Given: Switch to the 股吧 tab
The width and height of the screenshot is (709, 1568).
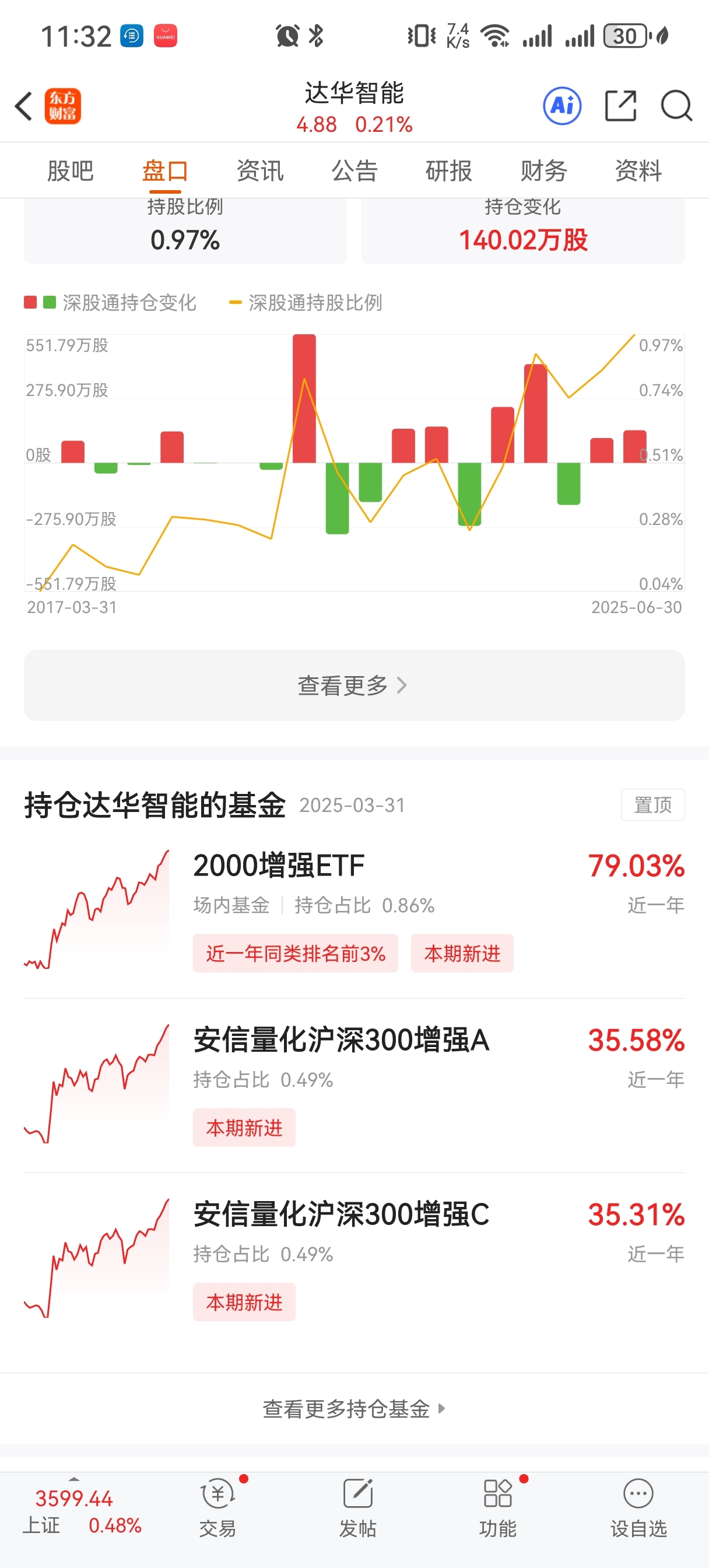Looking at the screenshot, I should (71, 171).
